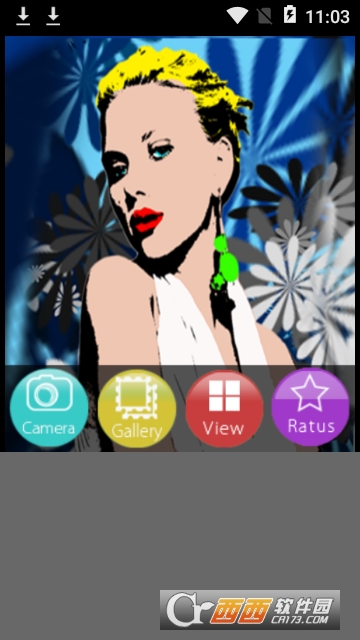Choose a photo from Gallery
360x640 pixels.
coord(137,409)
